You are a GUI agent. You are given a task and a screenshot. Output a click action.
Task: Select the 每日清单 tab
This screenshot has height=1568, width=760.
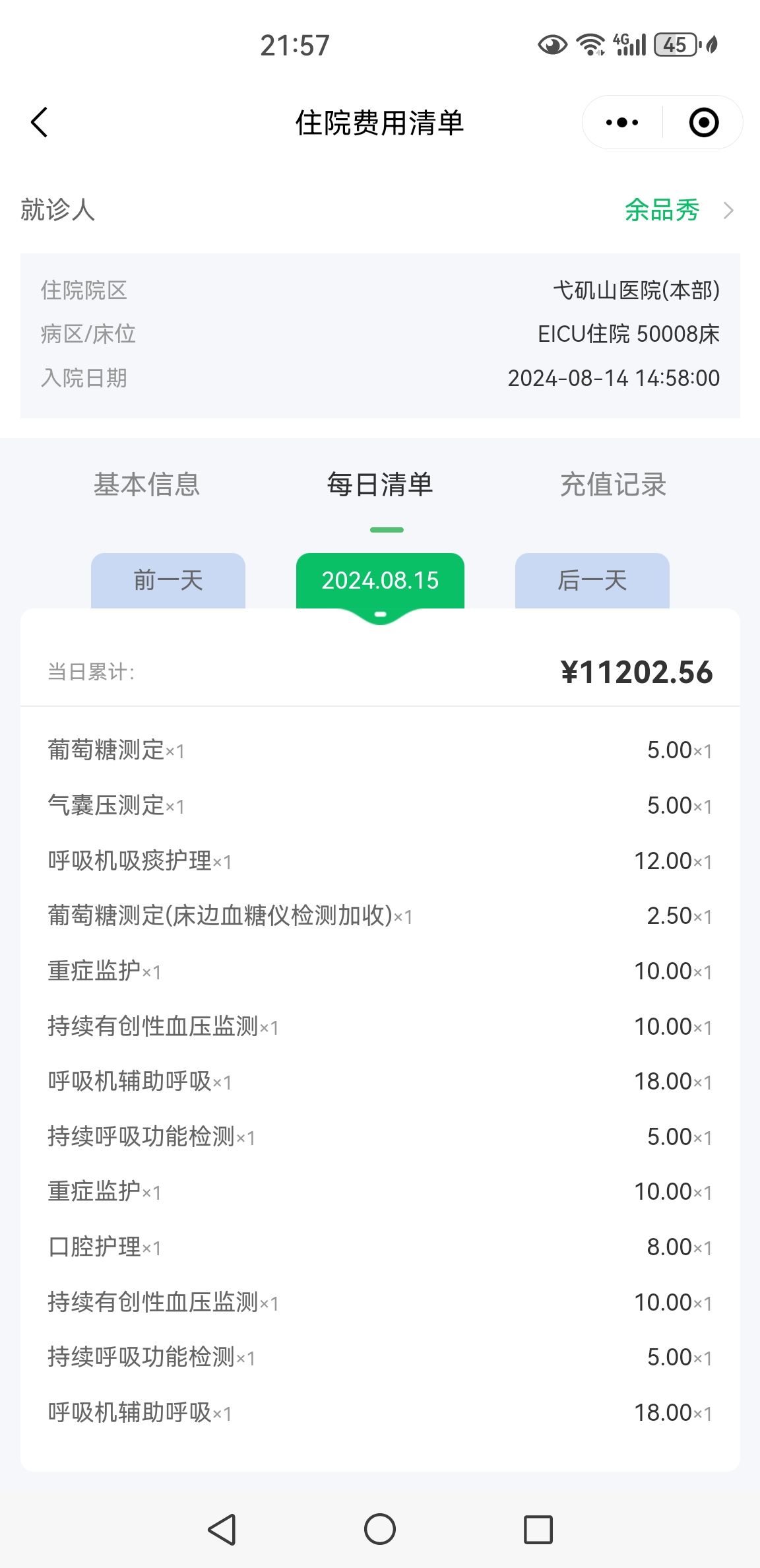coord(380,484)
